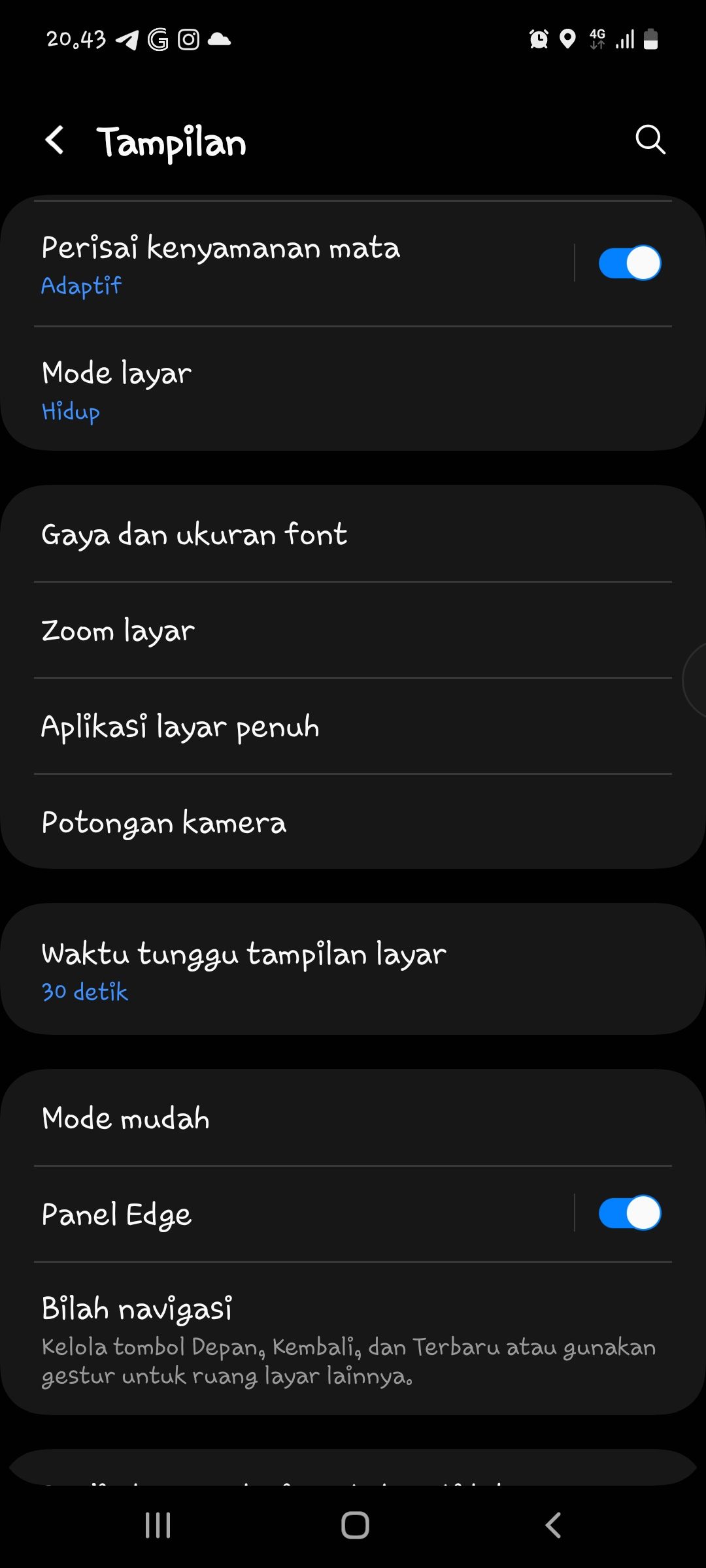Tap the back arrow in the header

55,140
